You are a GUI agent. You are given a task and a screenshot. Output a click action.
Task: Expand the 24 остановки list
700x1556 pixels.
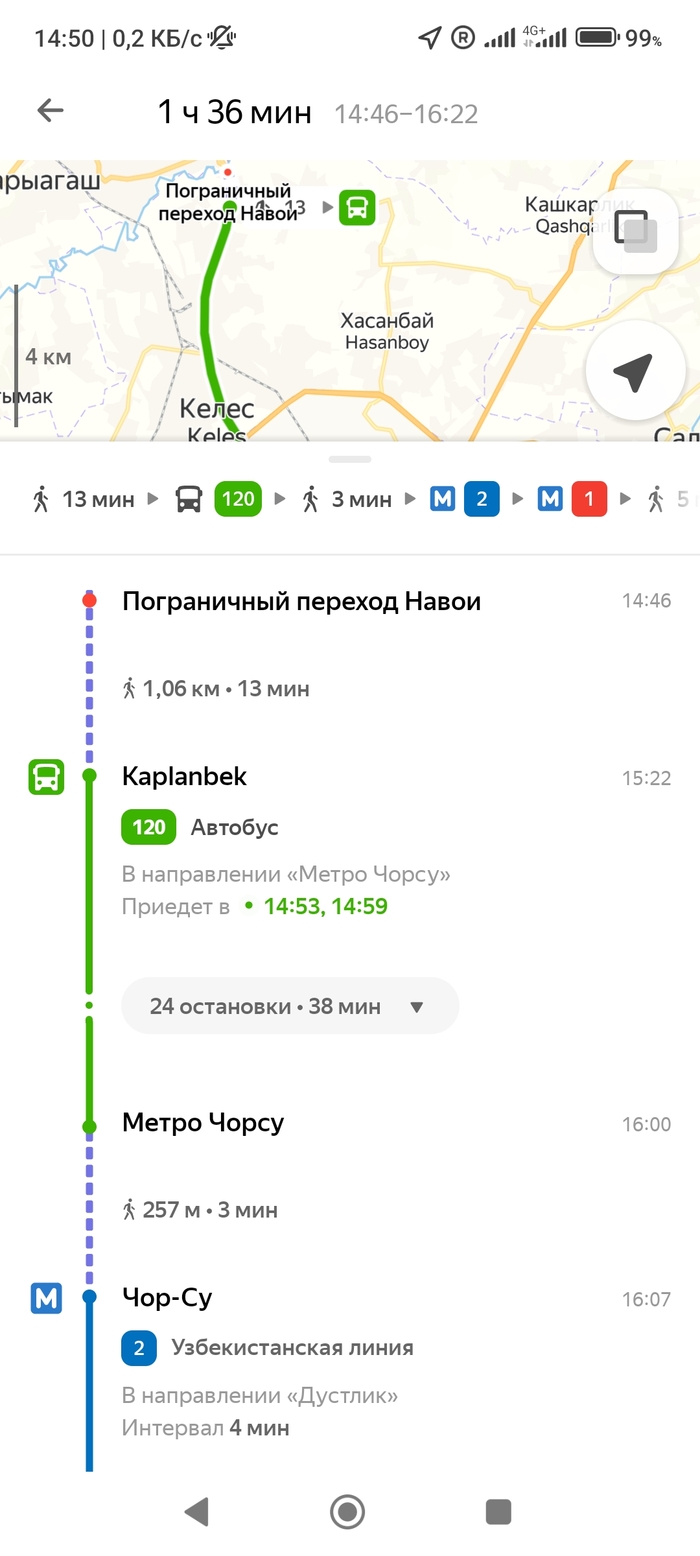coord(289,1006)
